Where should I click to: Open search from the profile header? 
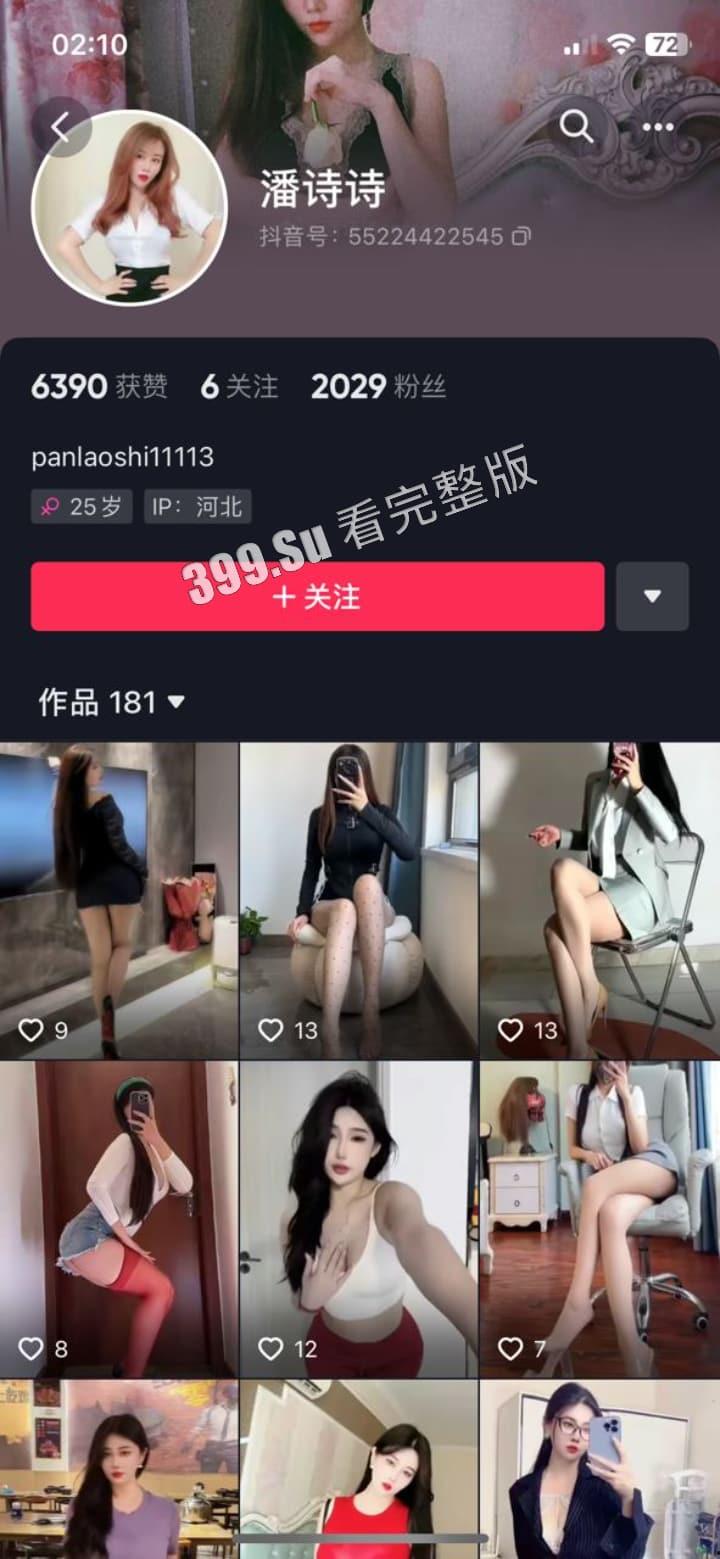coord(576,127)
